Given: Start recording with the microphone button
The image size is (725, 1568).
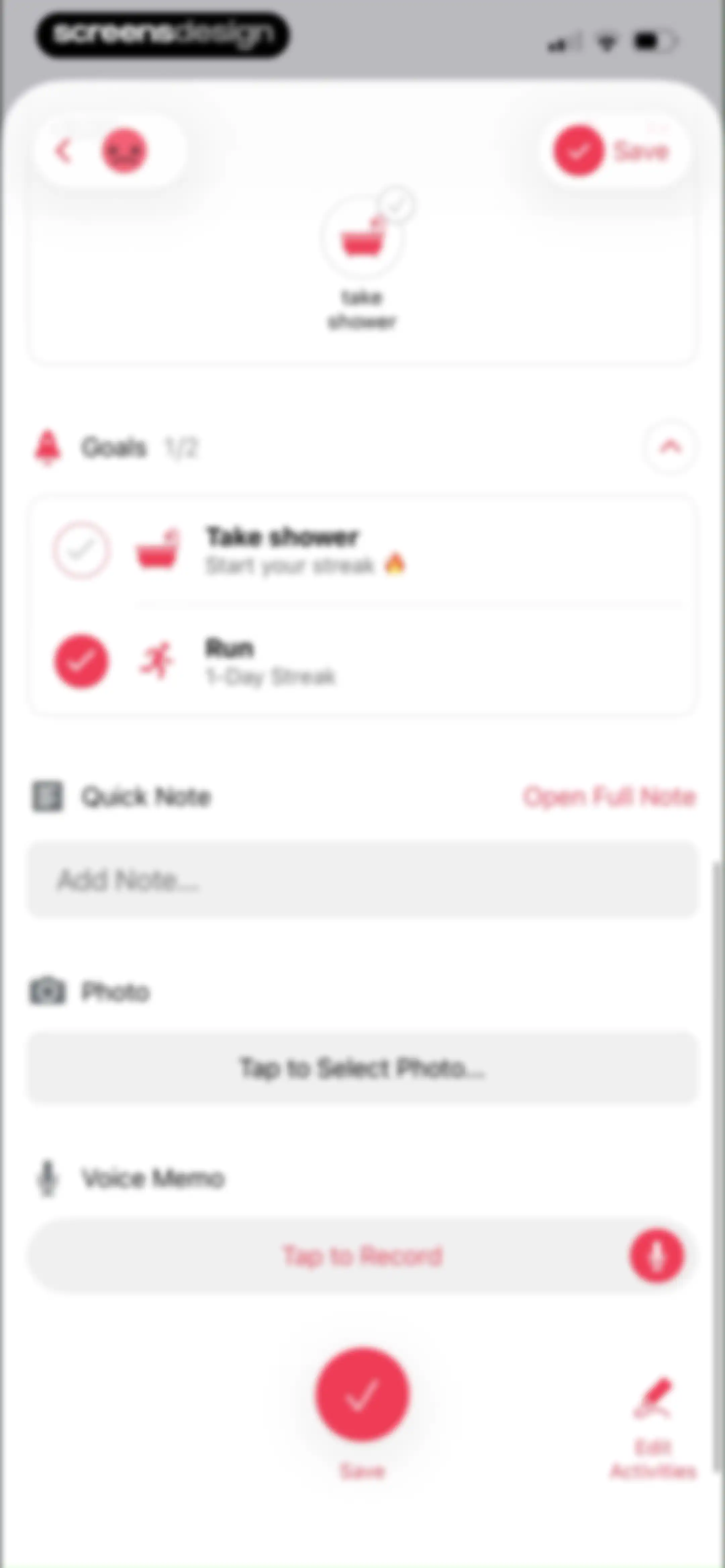Looking at the screenshot, I should [x=656, y=1256].
